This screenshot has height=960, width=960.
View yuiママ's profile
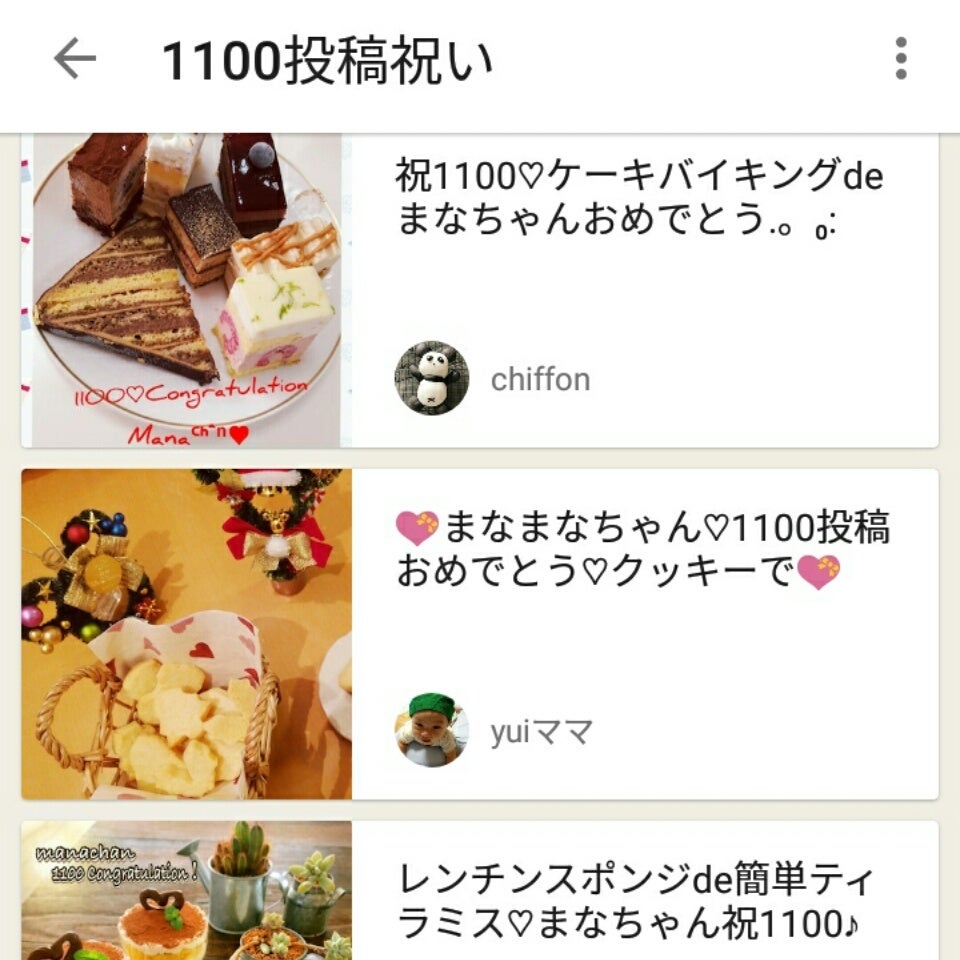pos(432,731)
